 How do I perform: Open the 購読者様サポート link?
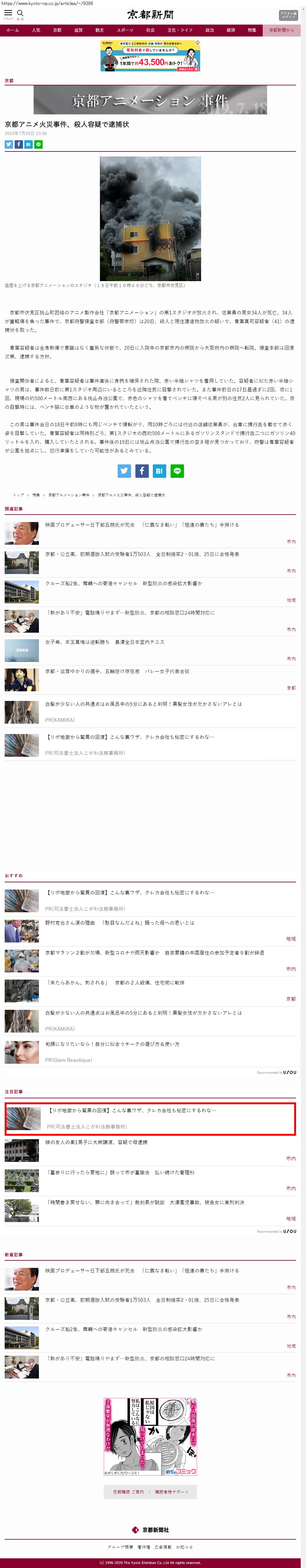(x=172, y=1491)
